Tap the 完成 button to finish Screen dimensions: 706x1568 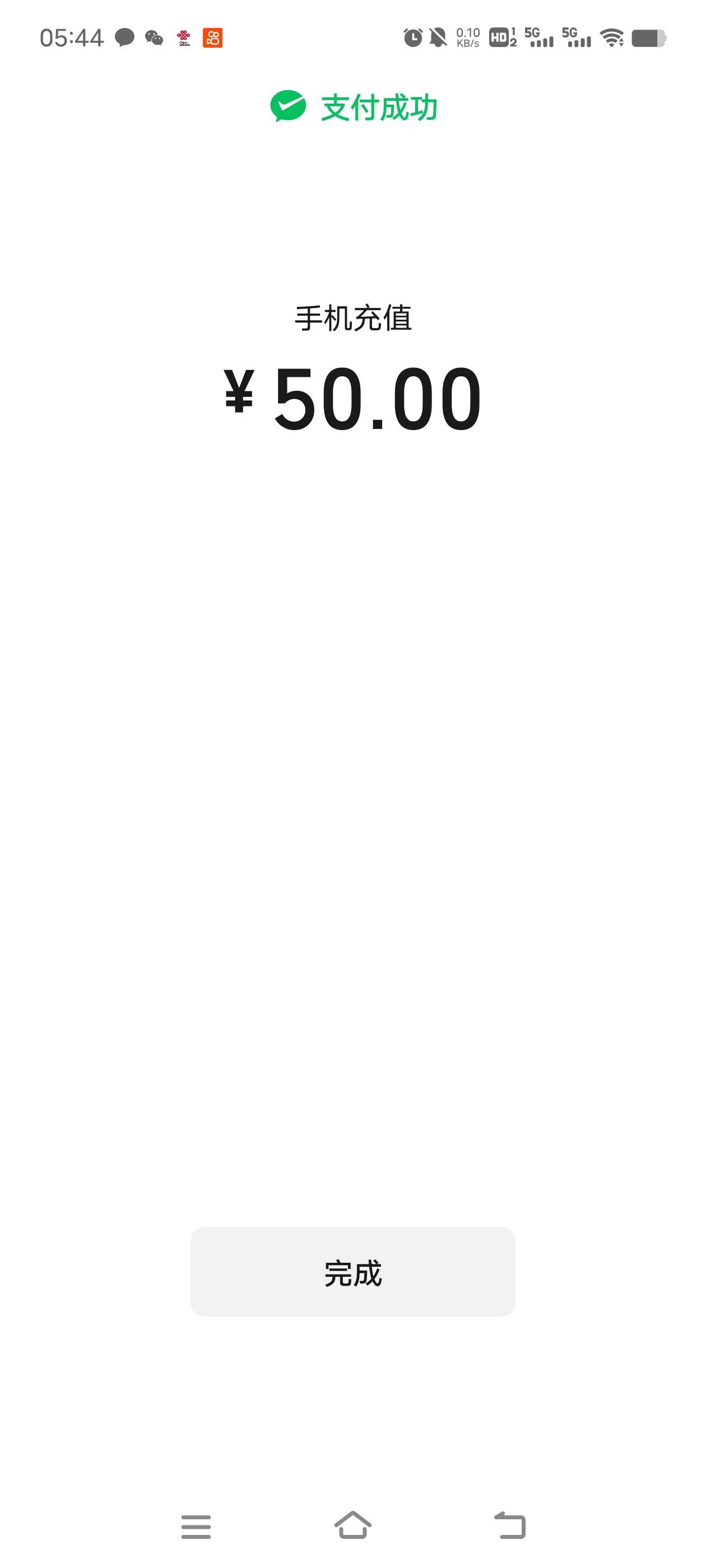click(x=352, y=1272)
